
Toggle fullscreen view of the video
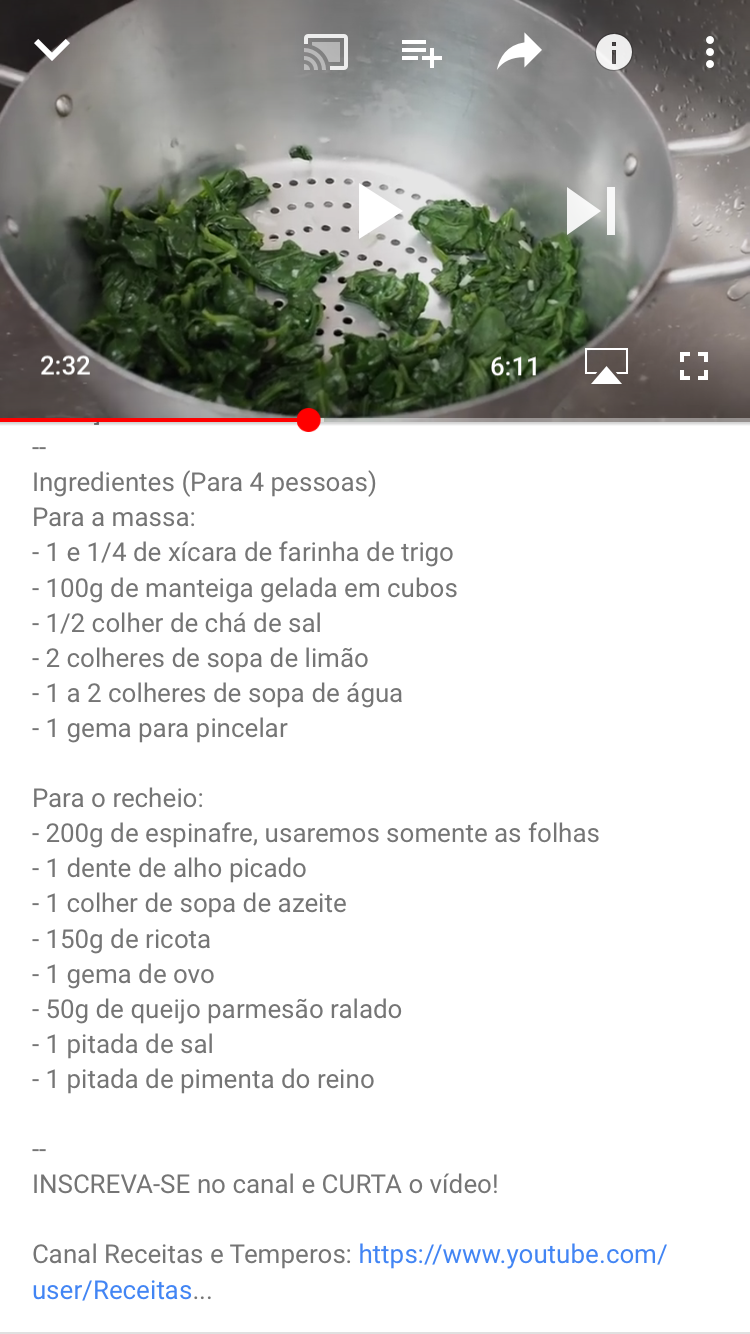[694, 366]
